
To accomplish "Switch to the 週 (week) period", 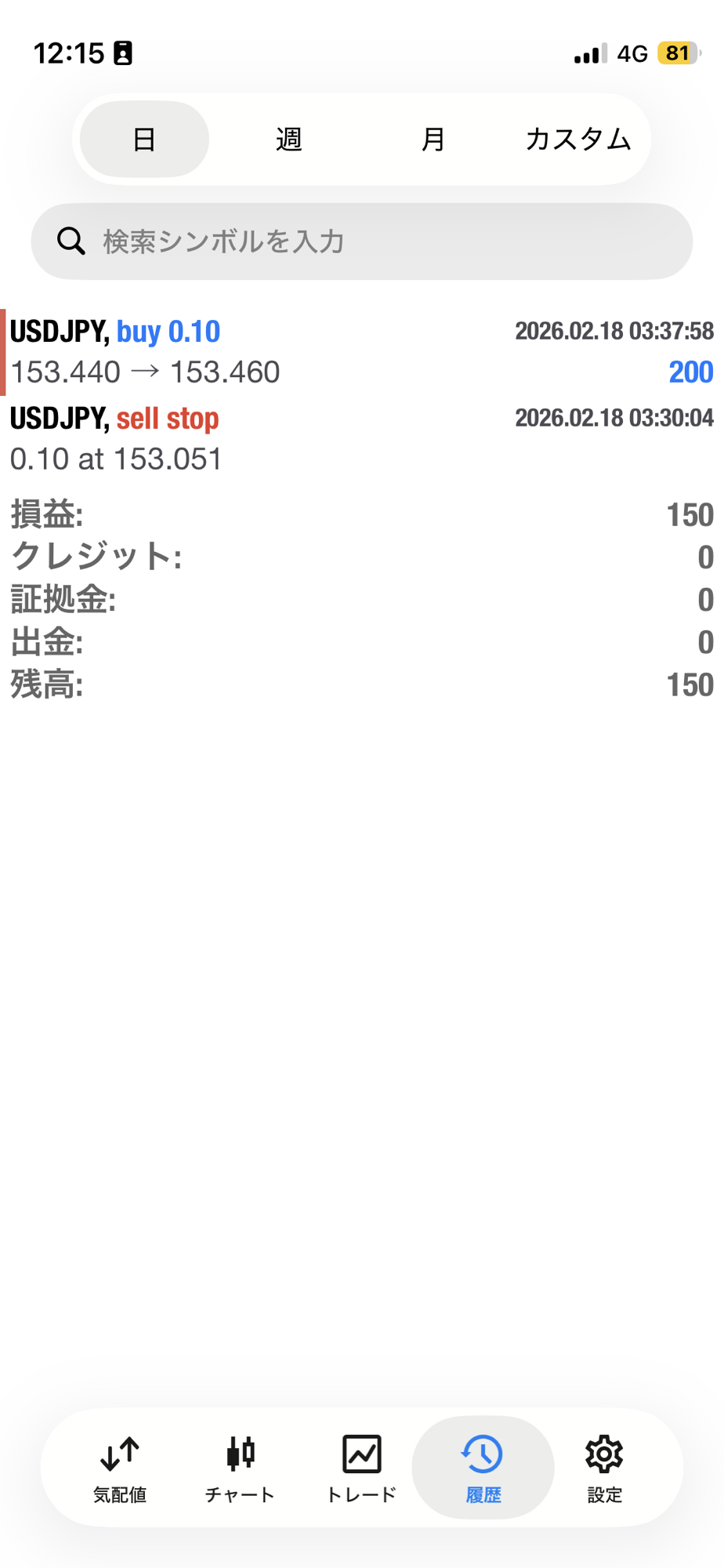I will tap(288, 140).
